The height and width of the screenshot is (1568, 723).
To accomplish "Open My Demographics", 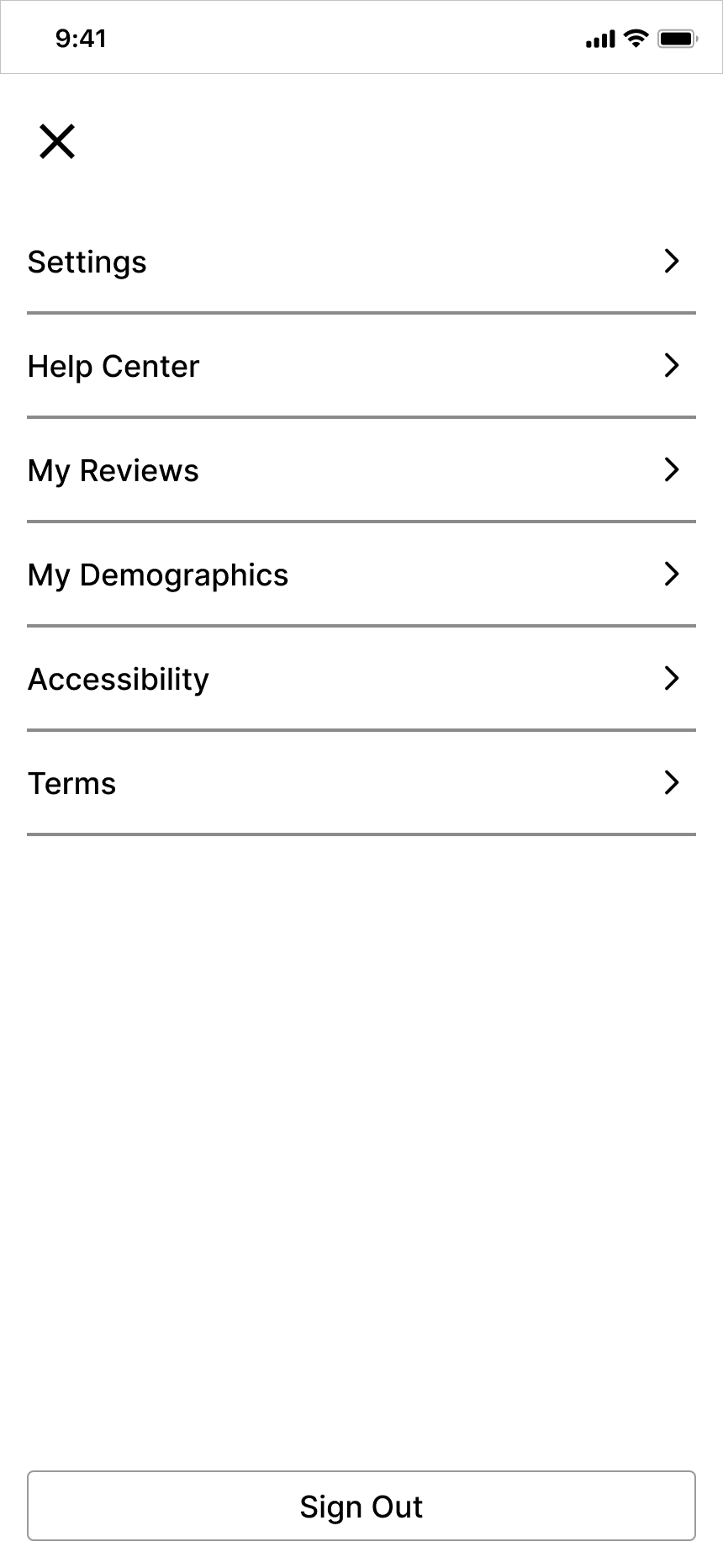I will pos(361,575).
